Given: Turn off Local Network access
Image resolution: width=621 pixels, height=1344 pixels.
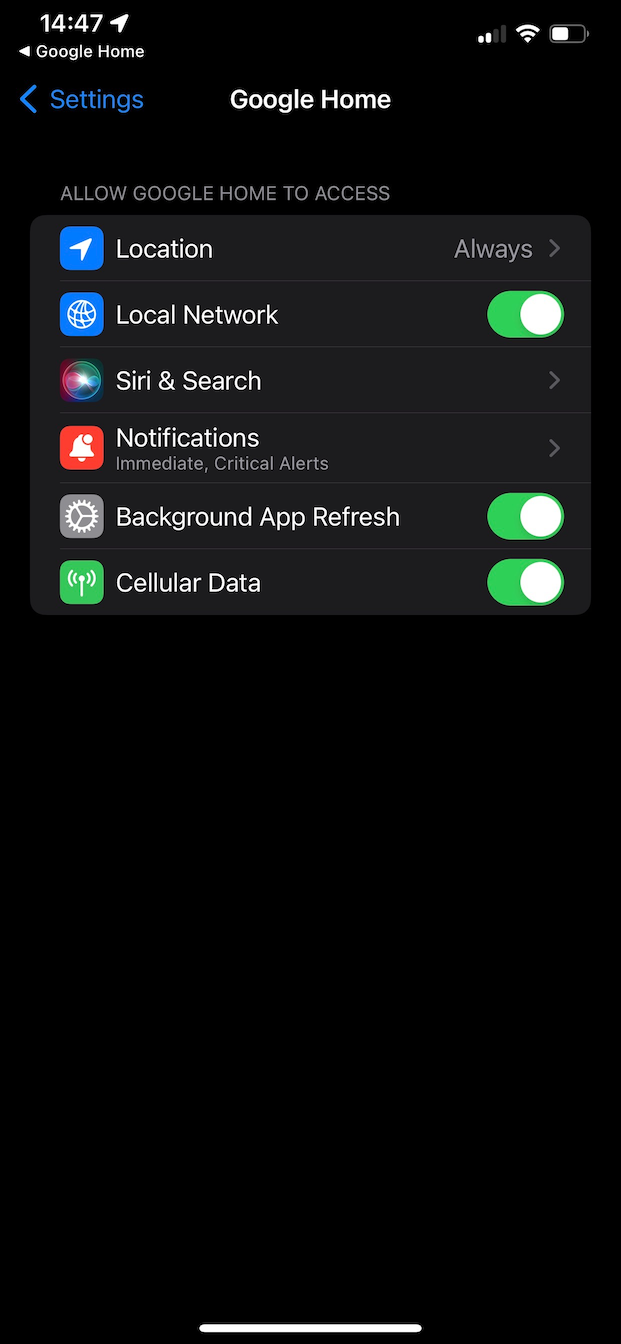Looking at the screenshot, I should (525, 315).
